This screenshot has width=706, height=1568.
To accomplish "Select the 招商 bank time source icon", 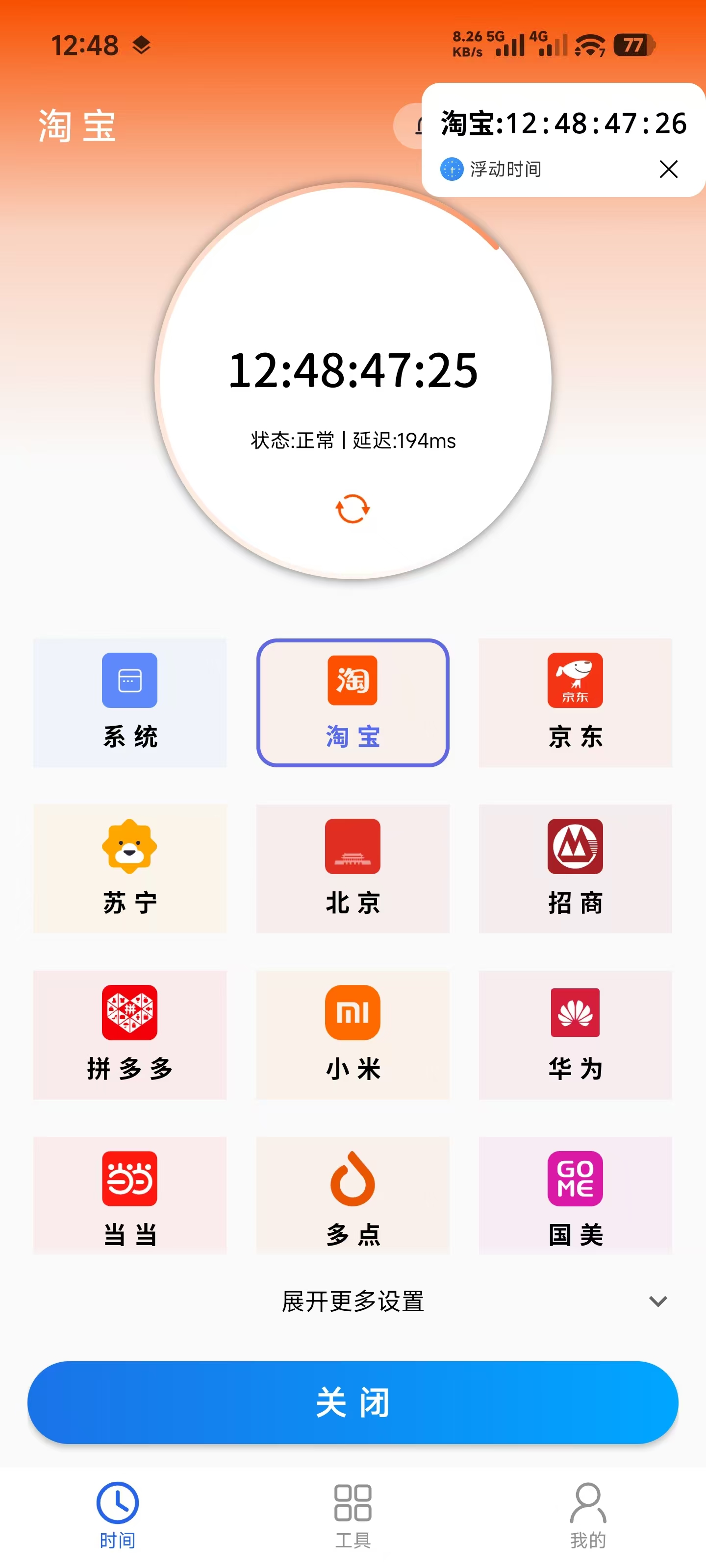I will [x=575, y=848].
